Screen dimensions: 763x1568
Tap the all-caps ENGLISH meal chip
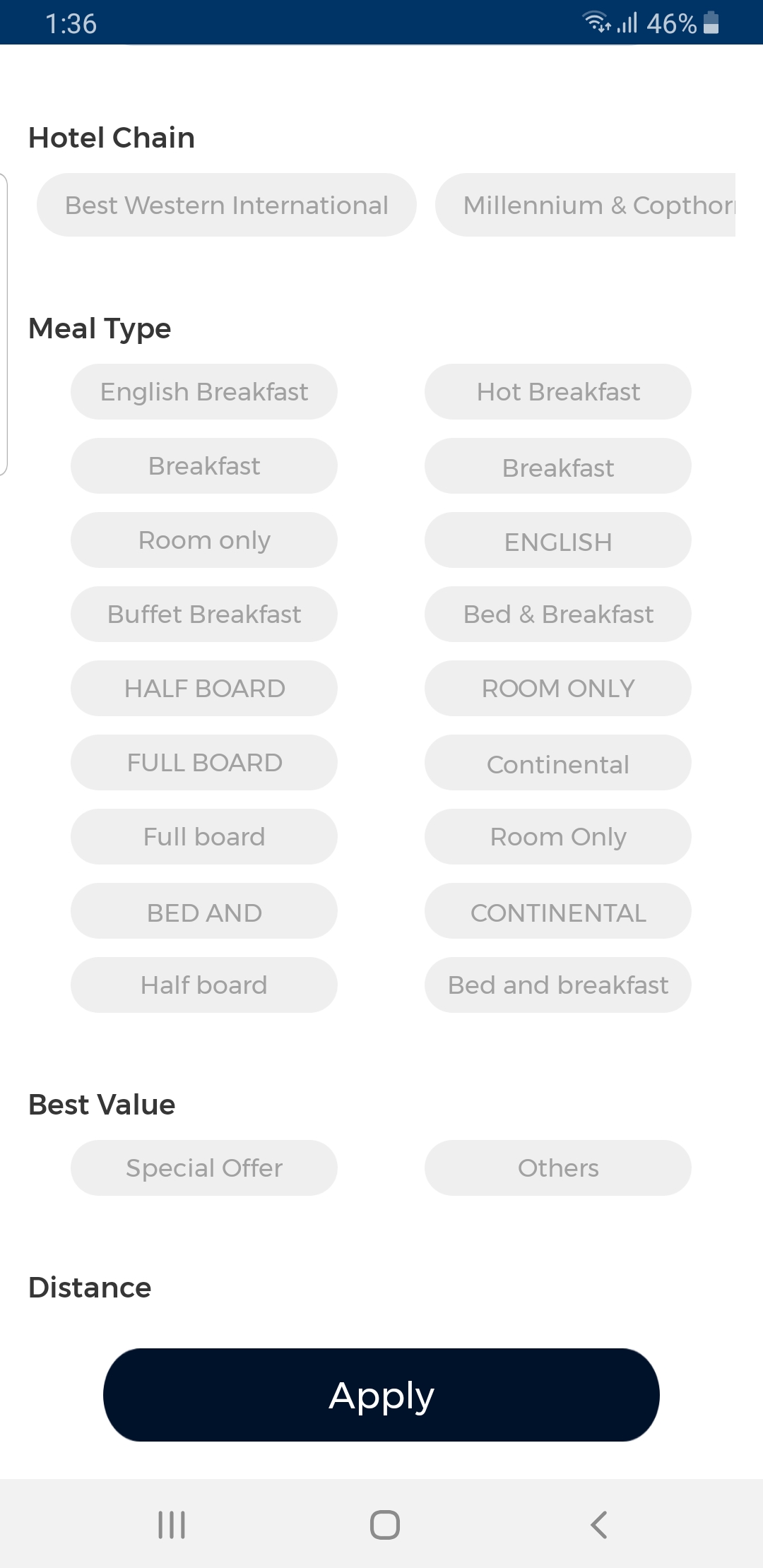point(558,541)
